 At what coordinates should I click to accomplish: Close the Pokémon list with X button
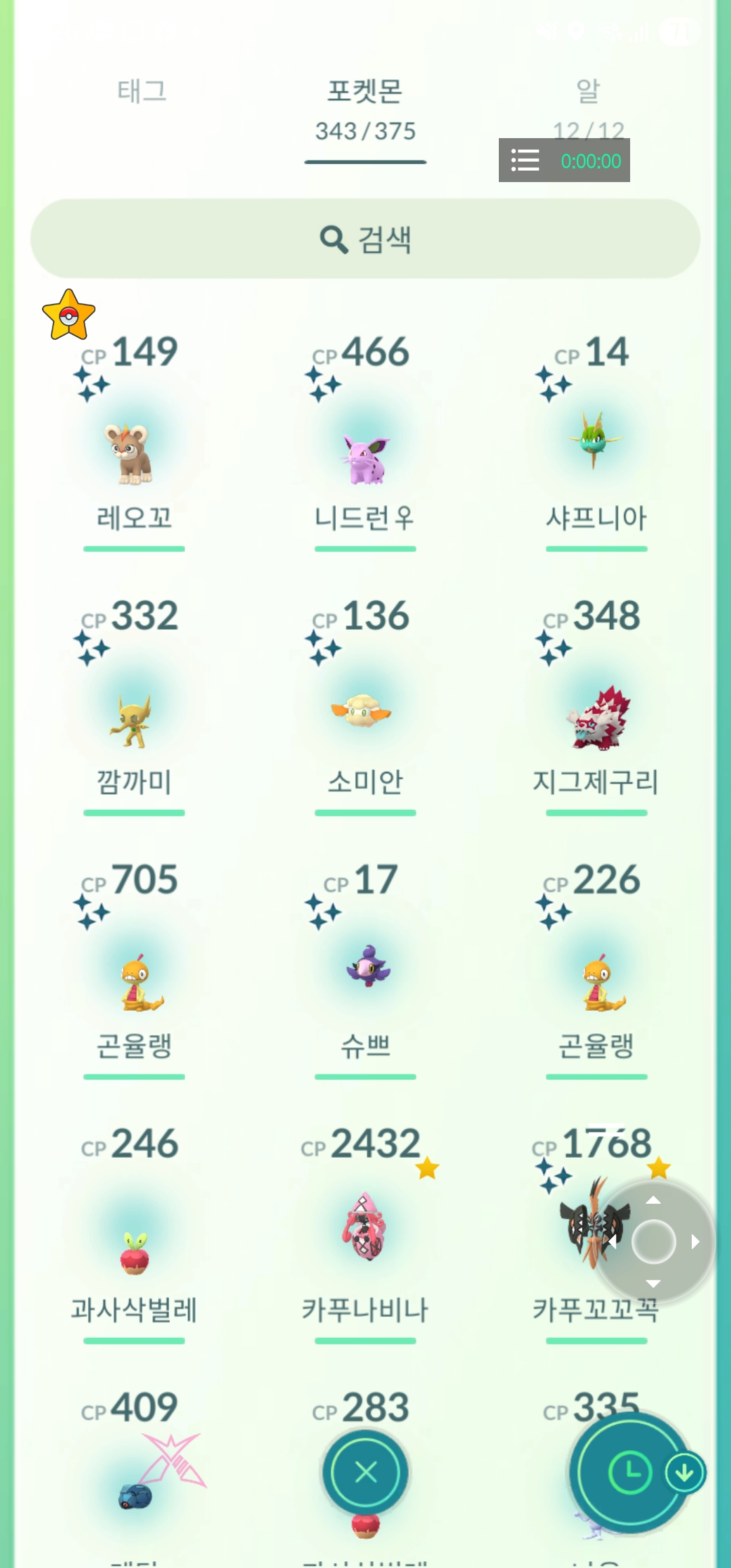pyautogui.click(x=365, y=1473)
